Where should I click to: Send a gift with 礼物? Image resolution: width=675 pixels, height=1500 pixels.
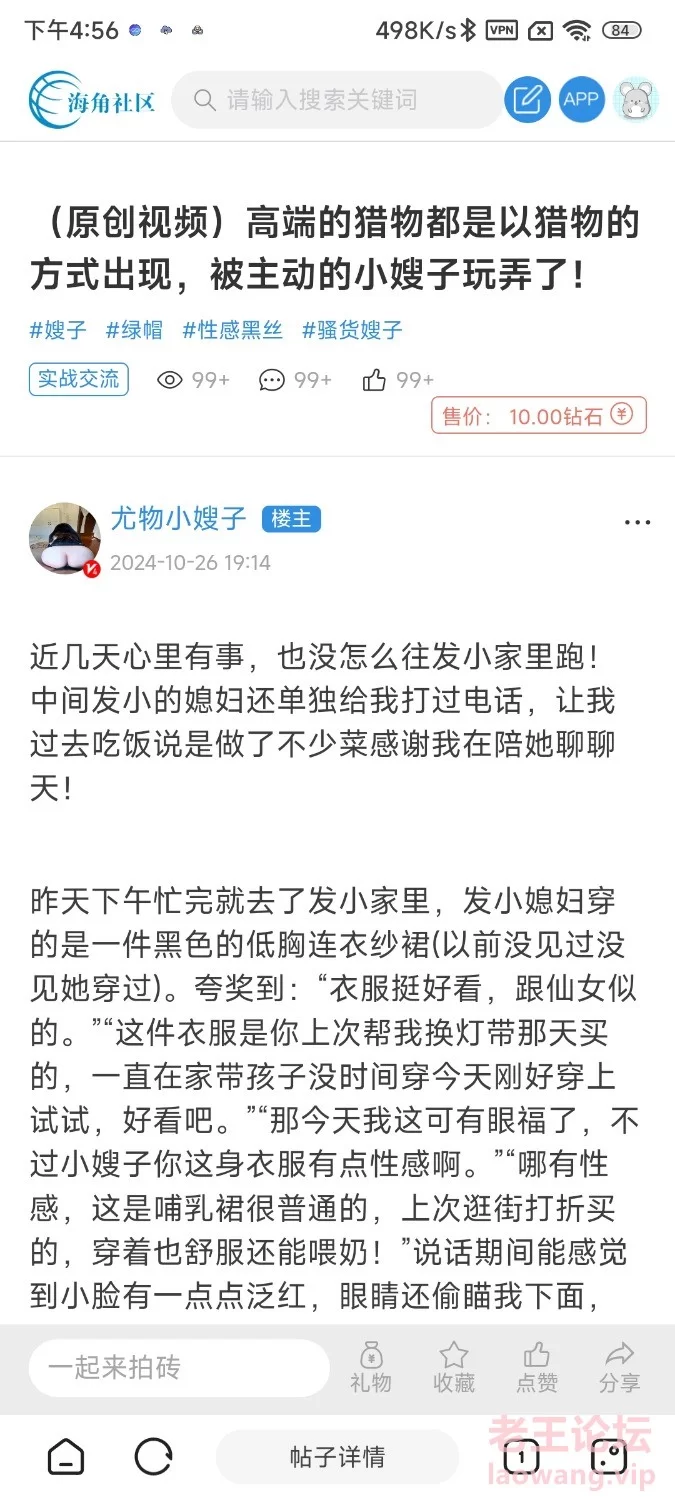(371, 1367)
